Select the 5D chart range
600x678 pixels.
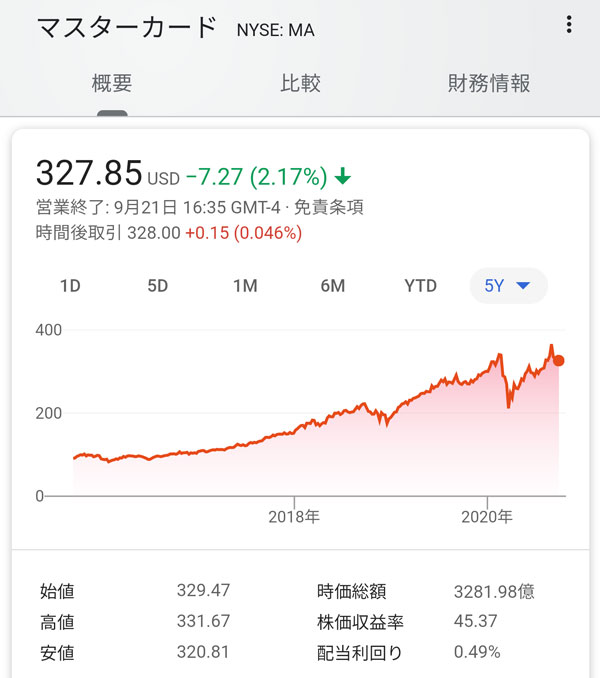coord(158,286)
